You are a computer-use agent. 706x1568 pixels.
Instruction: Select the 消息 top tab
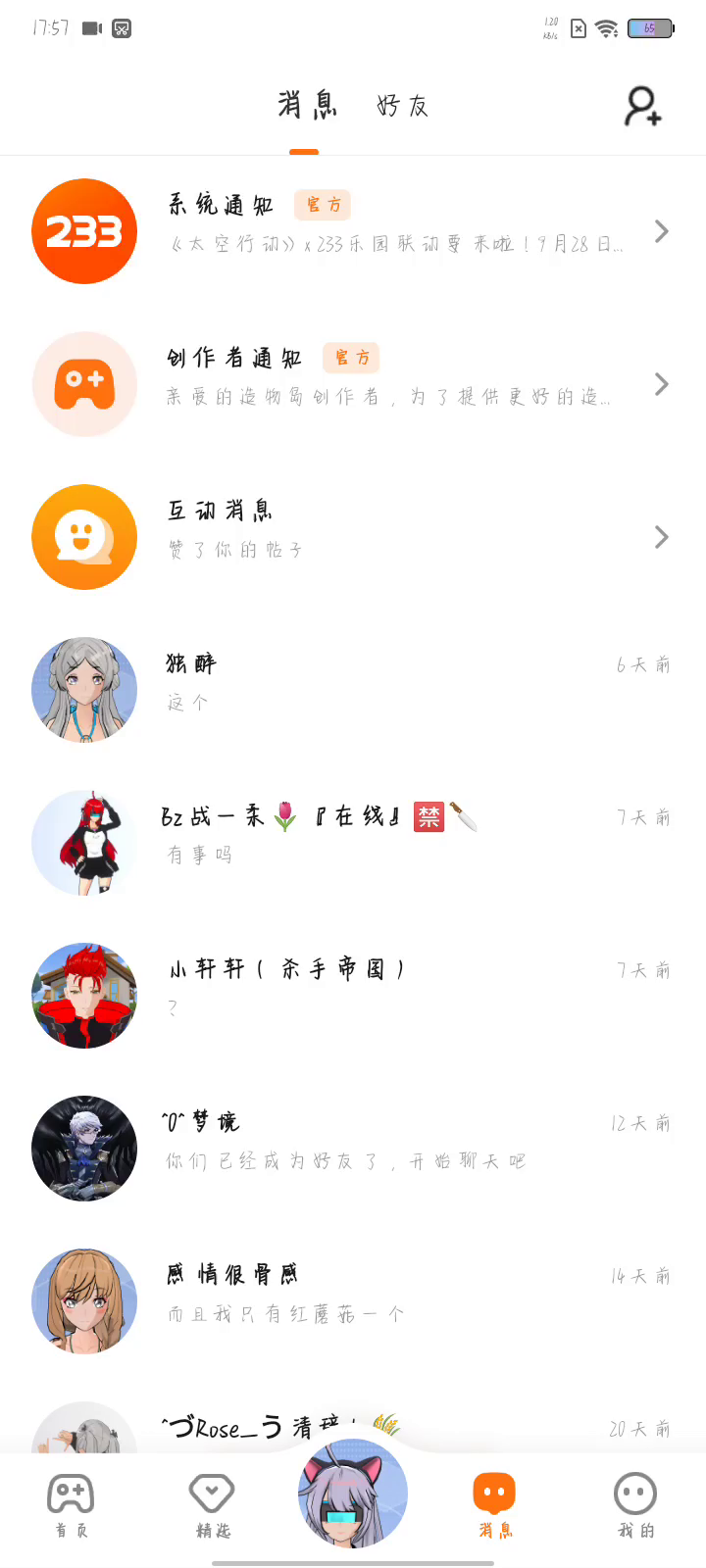click(x=307, y=106)
